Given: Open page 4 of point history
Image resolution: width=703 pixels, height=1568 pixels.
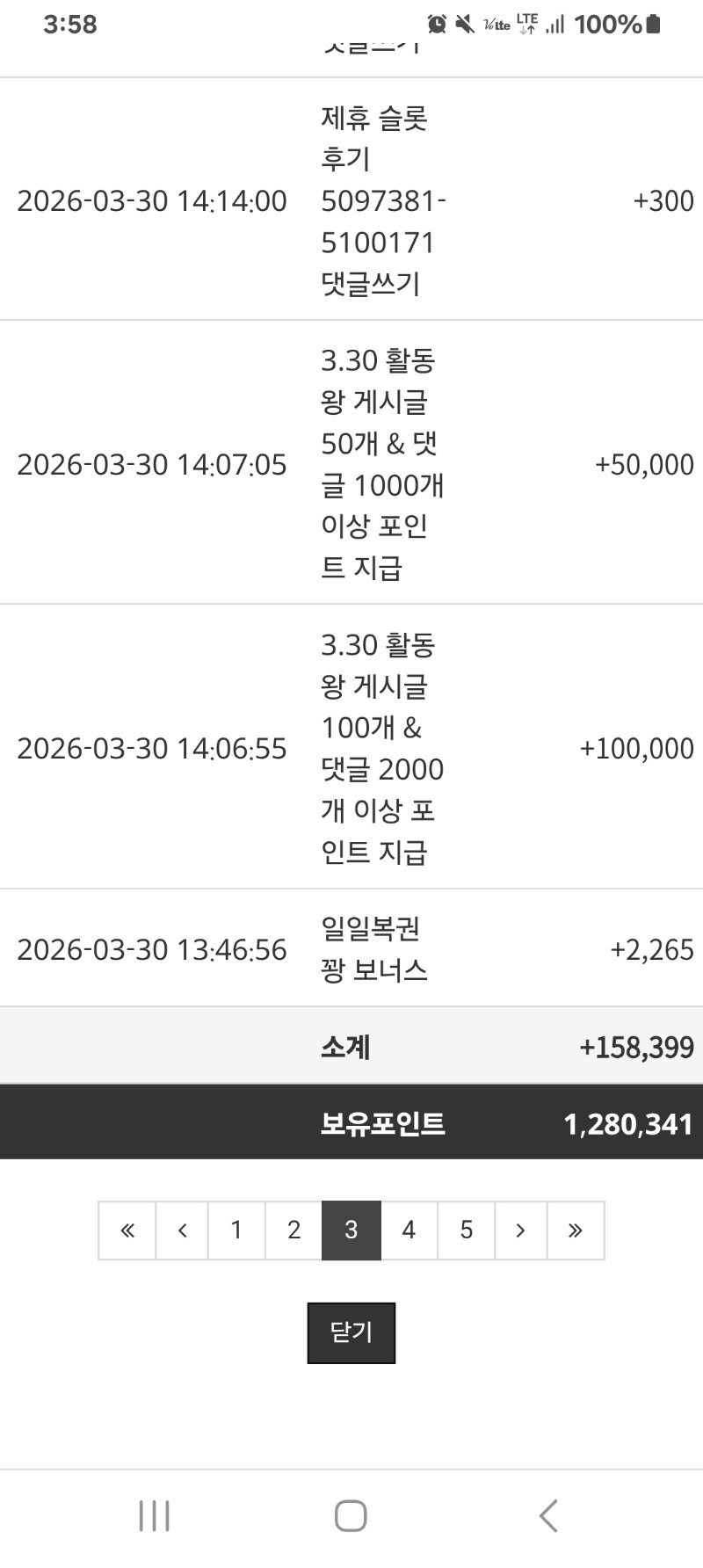Looking at the screenshot, I should [409, 1230].
